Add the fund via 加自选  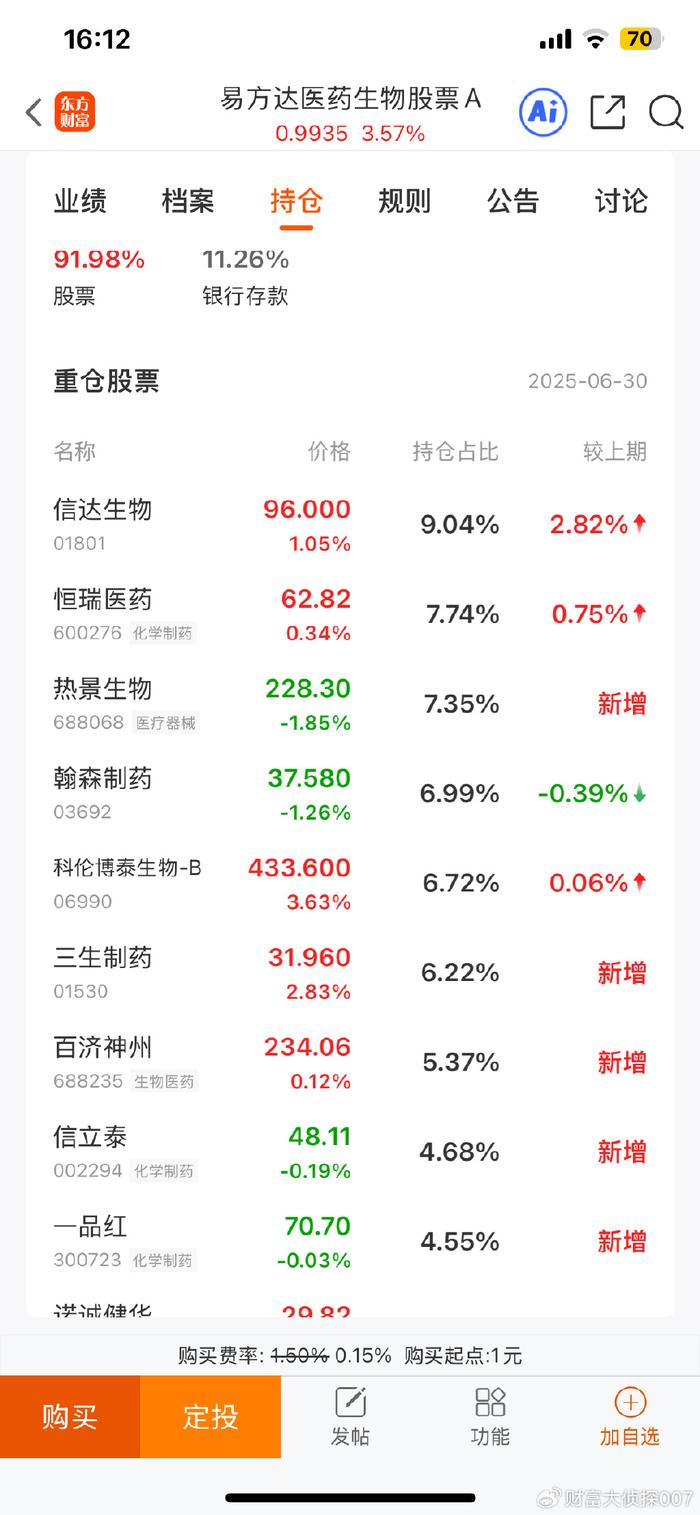630,1417
